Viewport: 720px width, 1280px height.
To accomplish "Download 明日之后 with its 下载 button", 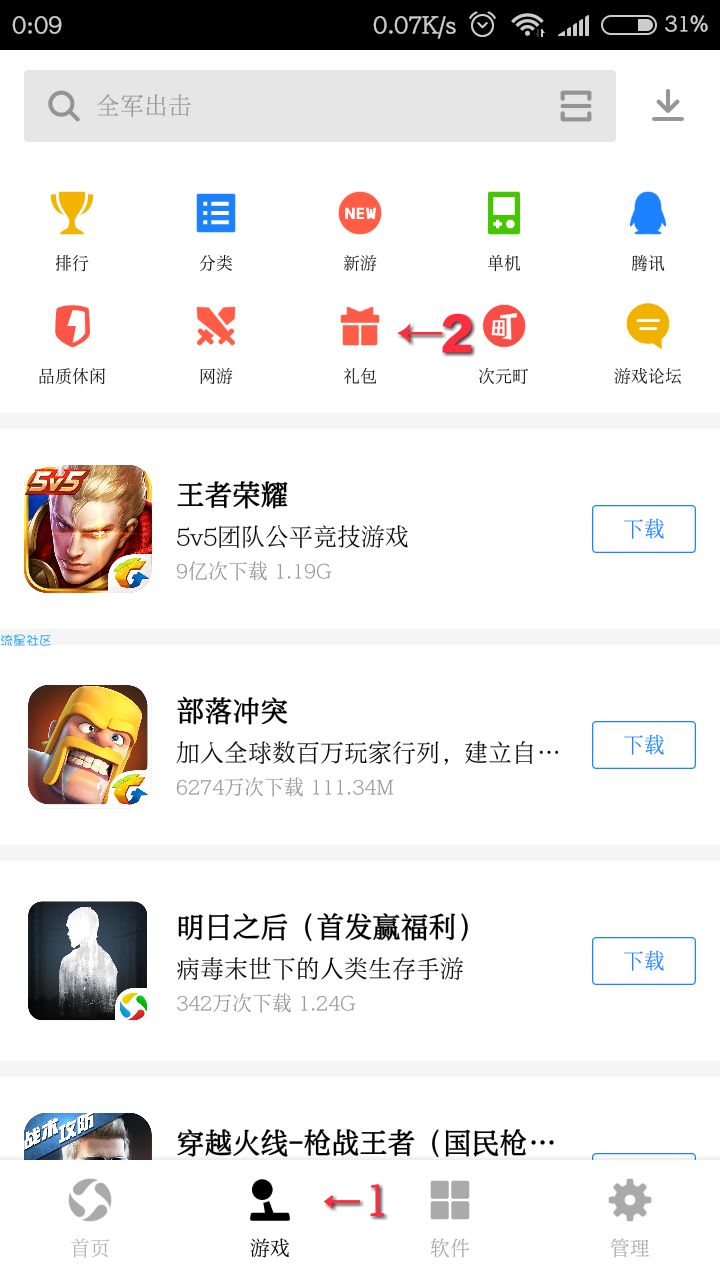I will tap(643, 961).
